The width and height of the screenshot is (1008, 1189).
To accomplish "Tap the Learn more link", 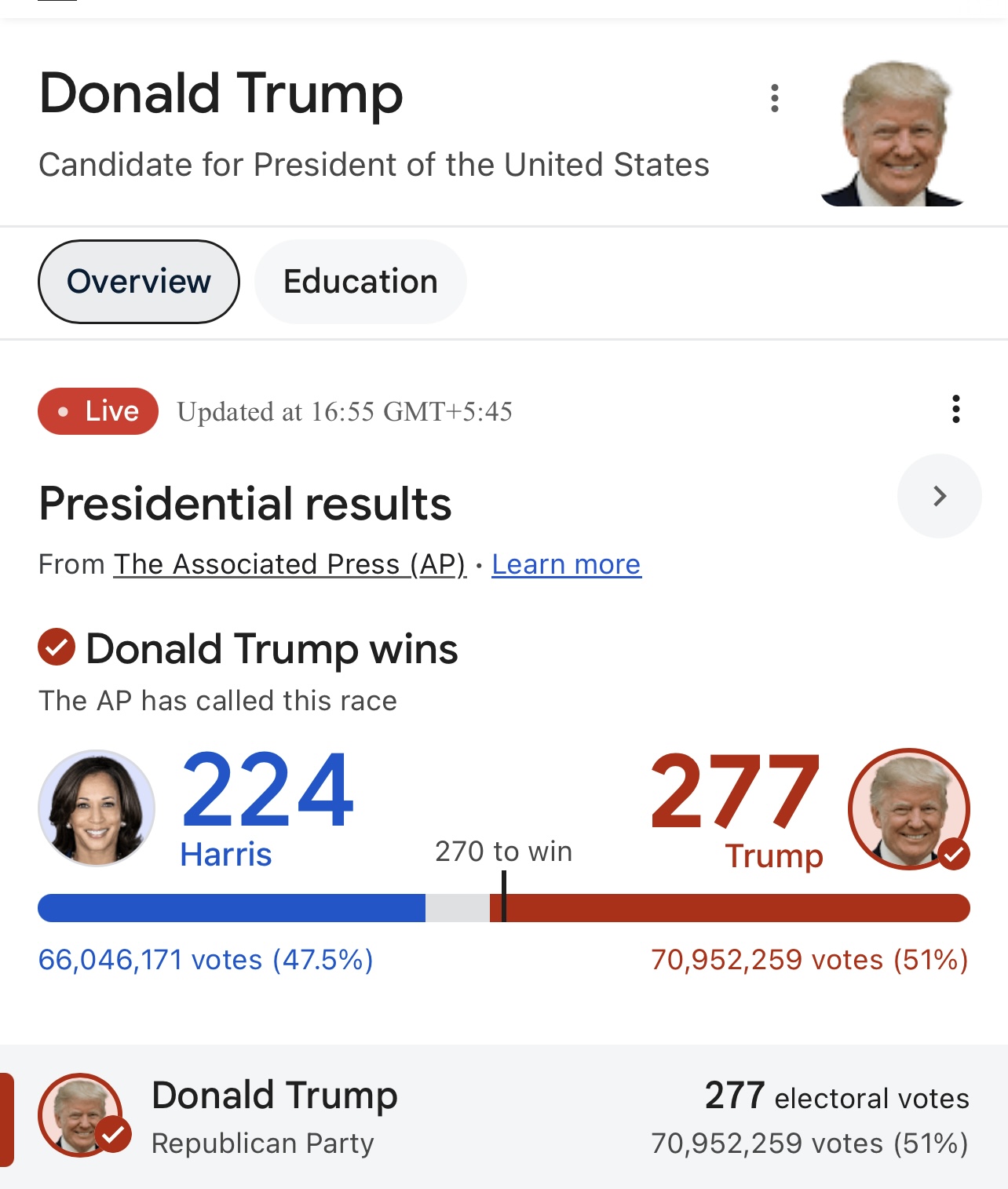I will click(x=566, y=564).
